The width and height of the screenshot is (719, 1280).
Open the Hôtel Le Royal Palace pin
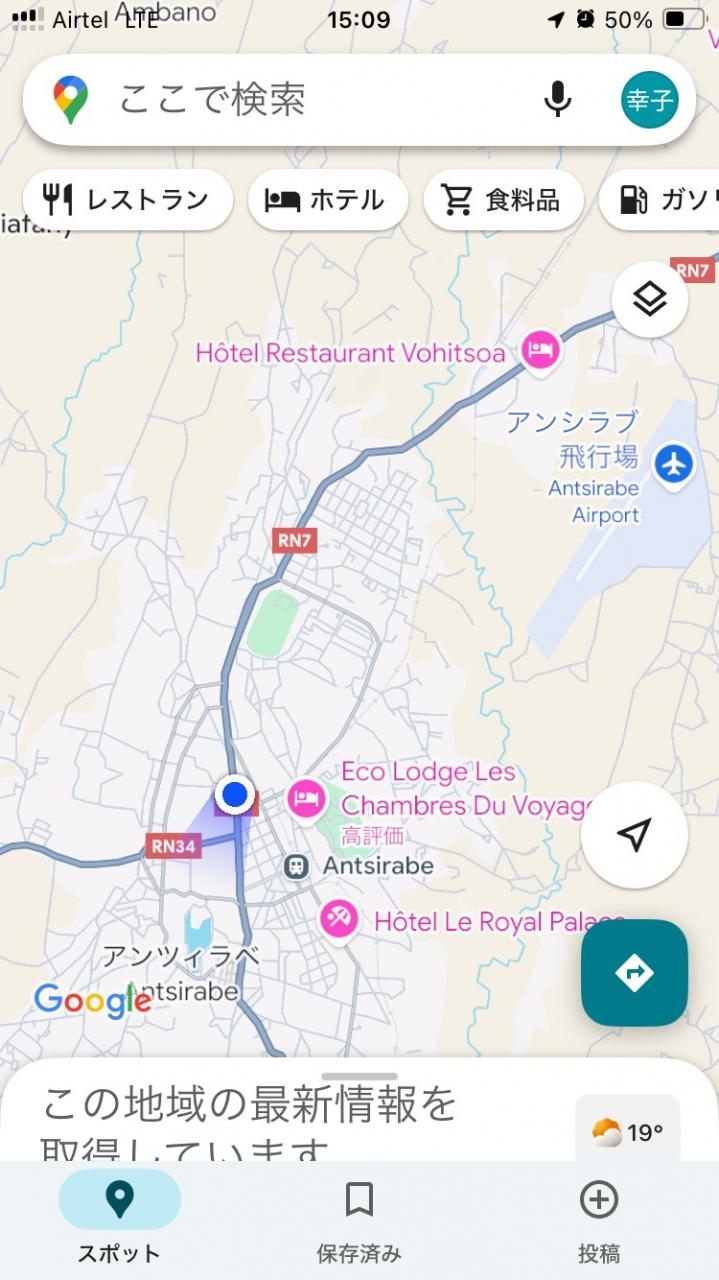(x=340, y=919)
